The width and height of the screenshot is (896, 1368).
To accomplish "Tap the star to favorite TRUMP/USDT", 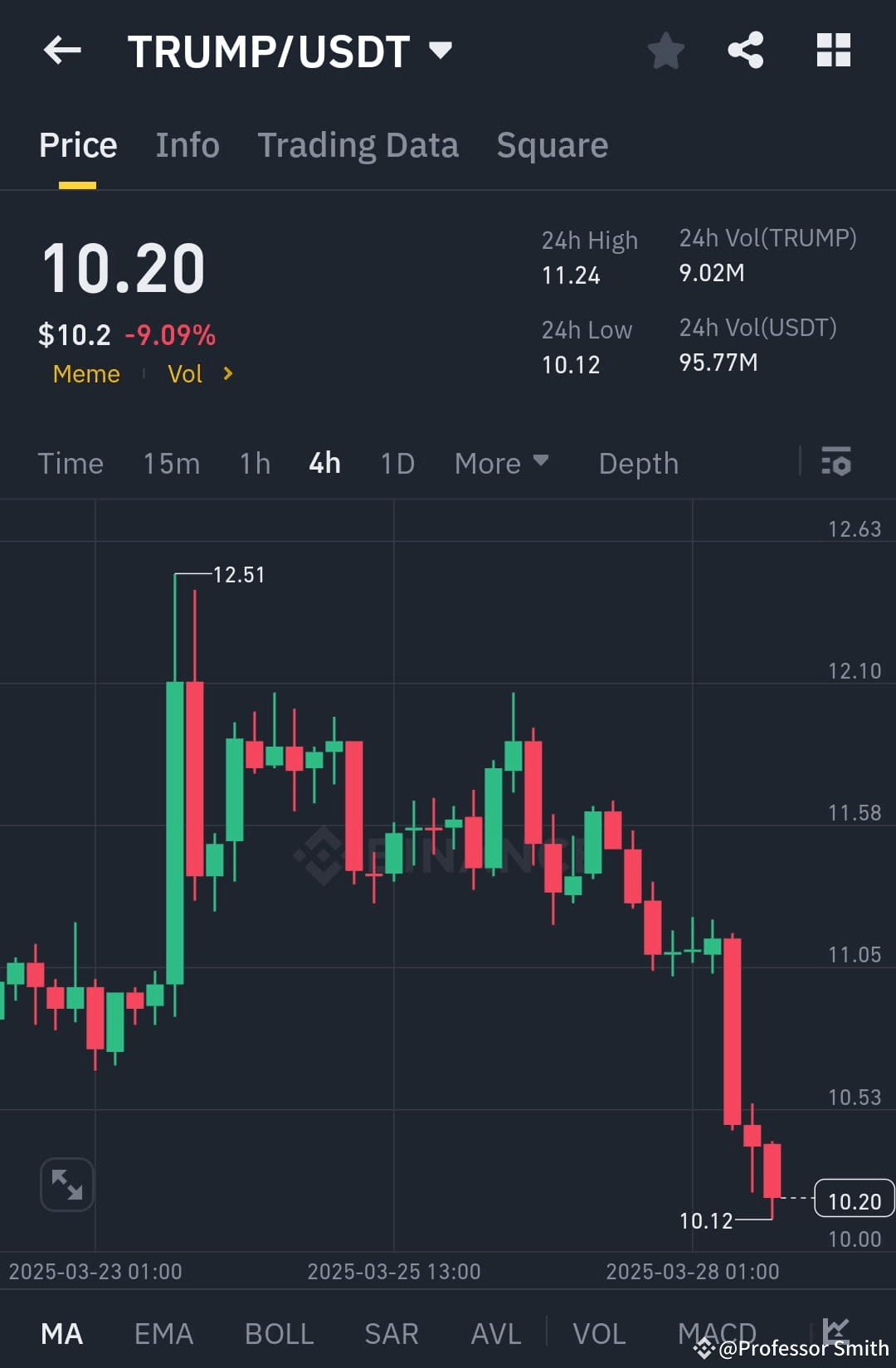I will pos(666,50).
